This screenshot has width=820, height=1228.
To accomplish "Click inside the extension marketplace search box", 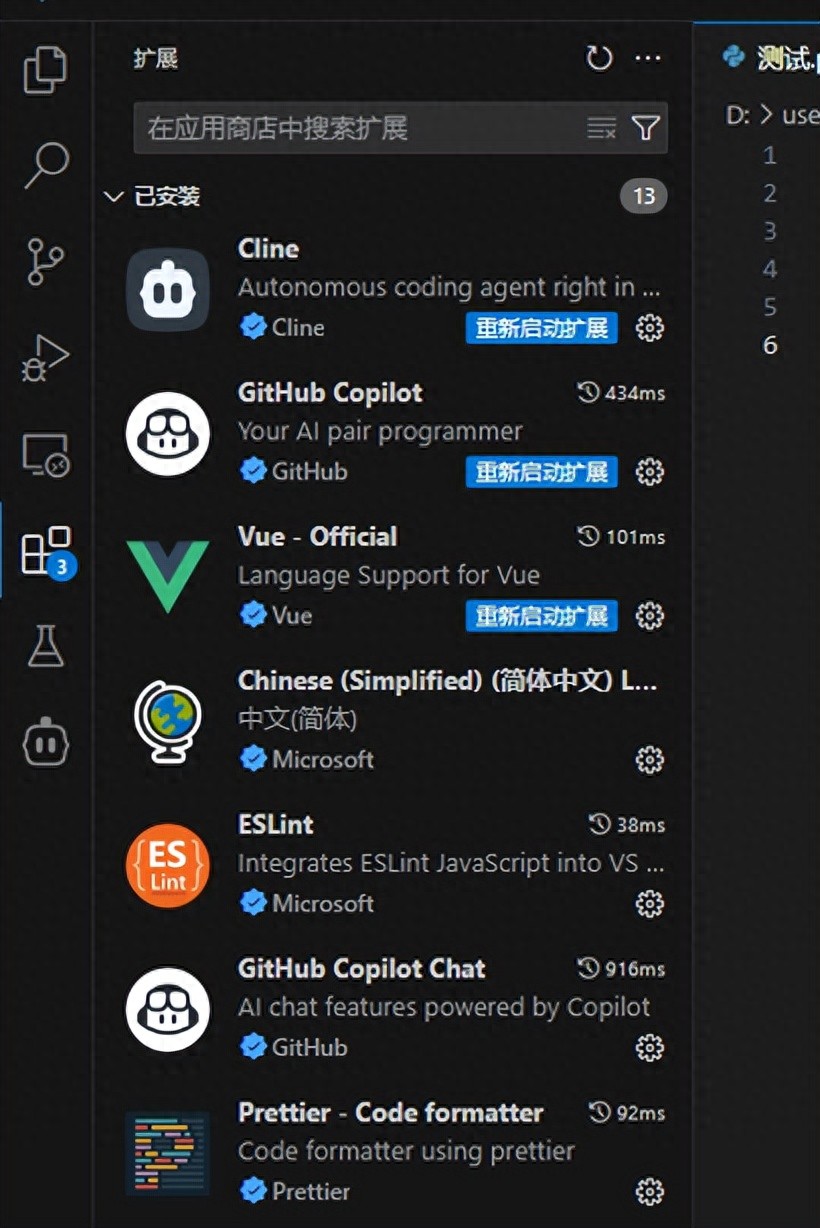I will click(x=350, y=129).
